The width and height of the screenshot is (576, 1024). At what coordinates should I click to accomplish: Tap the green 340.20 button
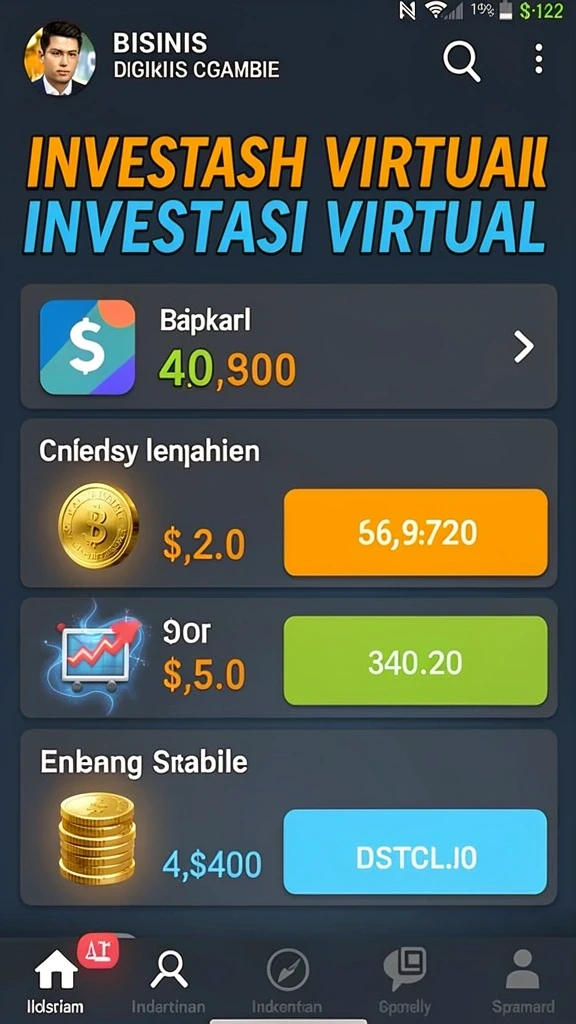click(x=416, y=661)
